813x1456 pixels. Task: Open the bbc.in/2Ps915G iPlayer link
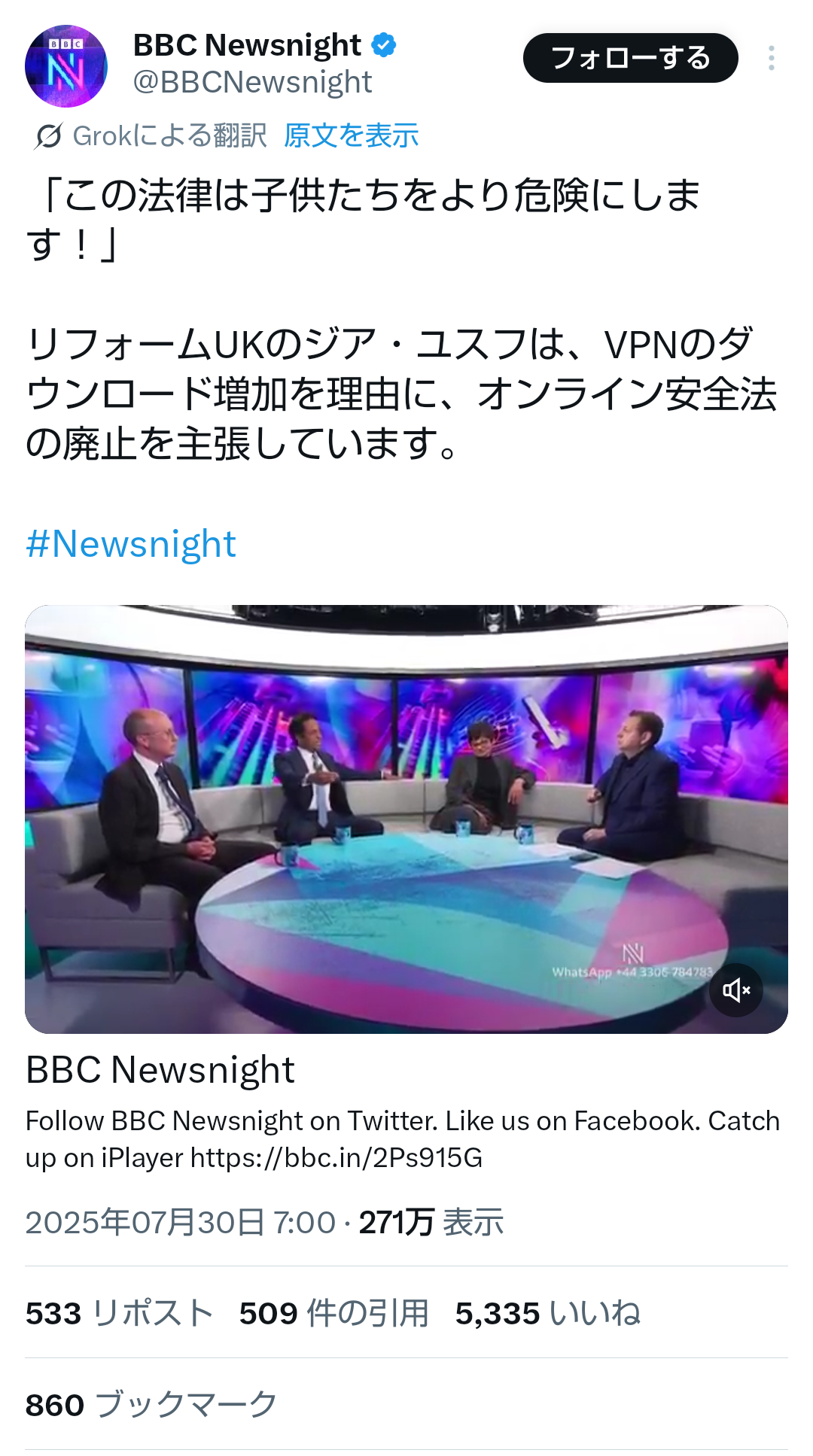point(336,1157)
